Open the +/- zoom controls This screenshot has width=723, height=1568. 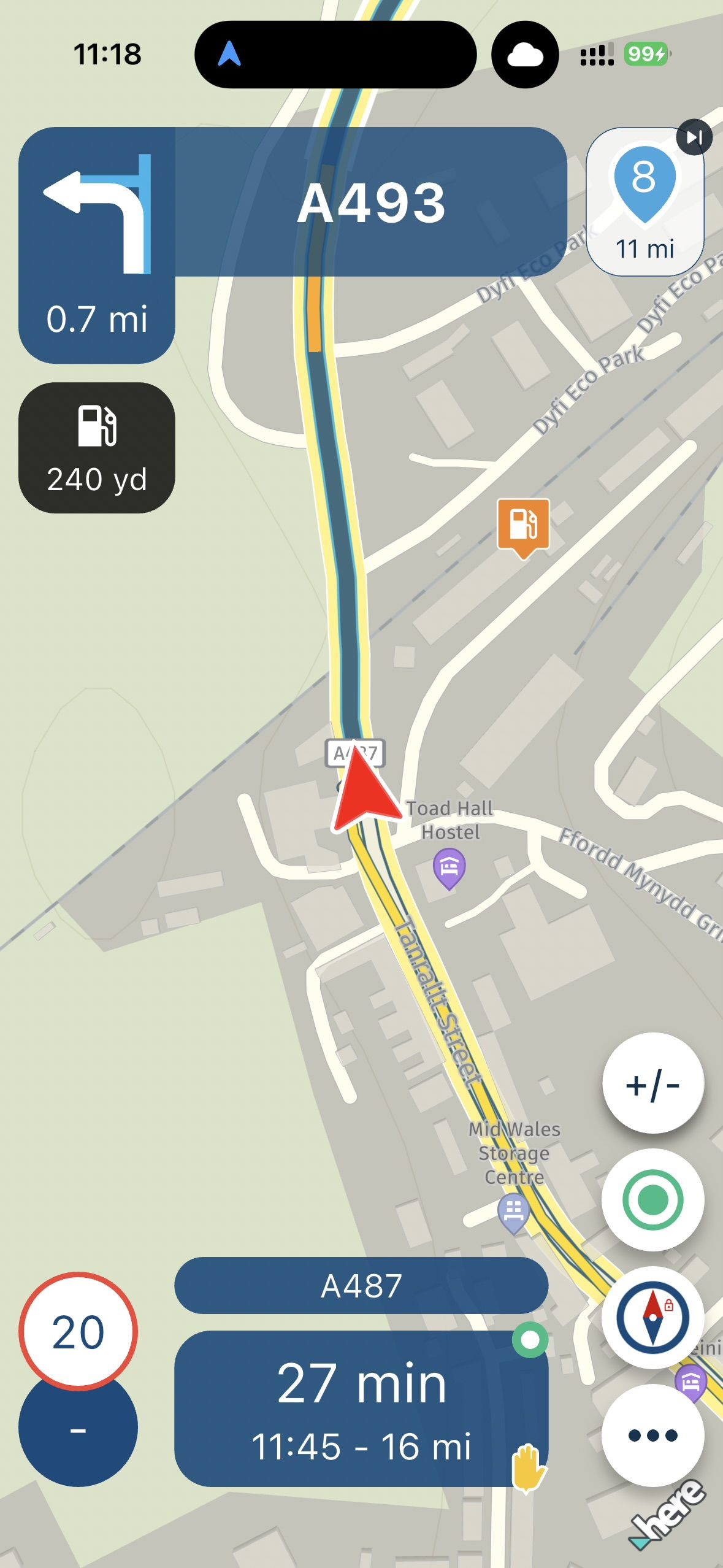point(652,1083)
